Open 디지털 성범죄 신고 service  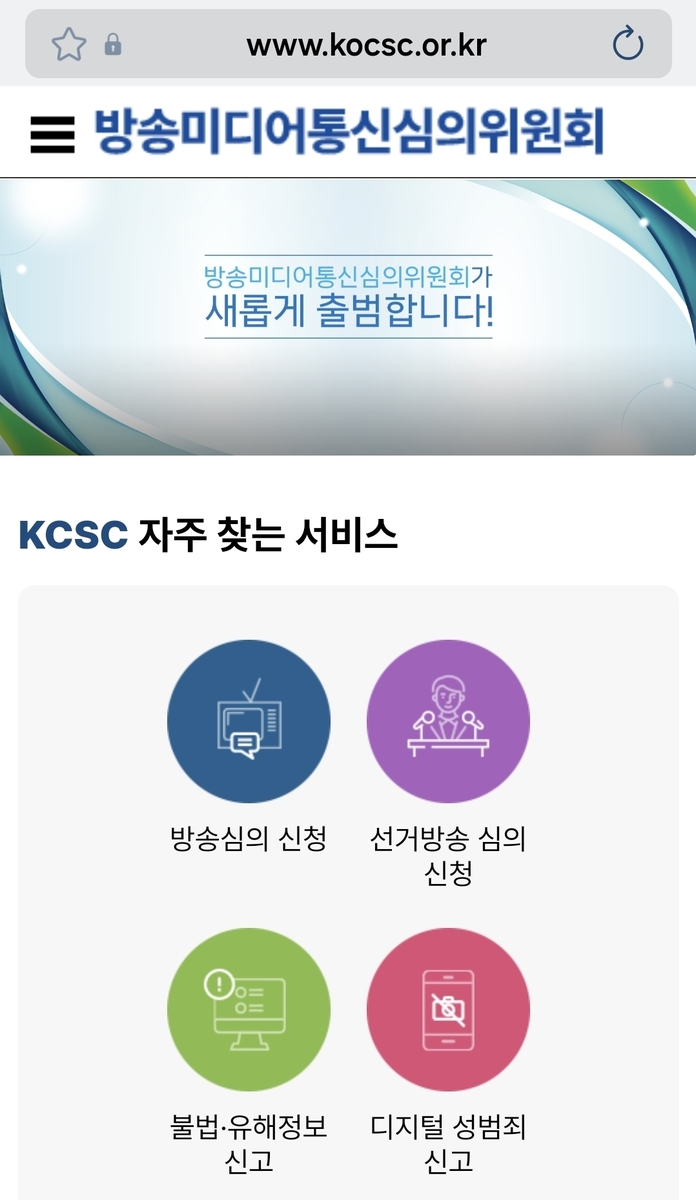(447, 1009)
